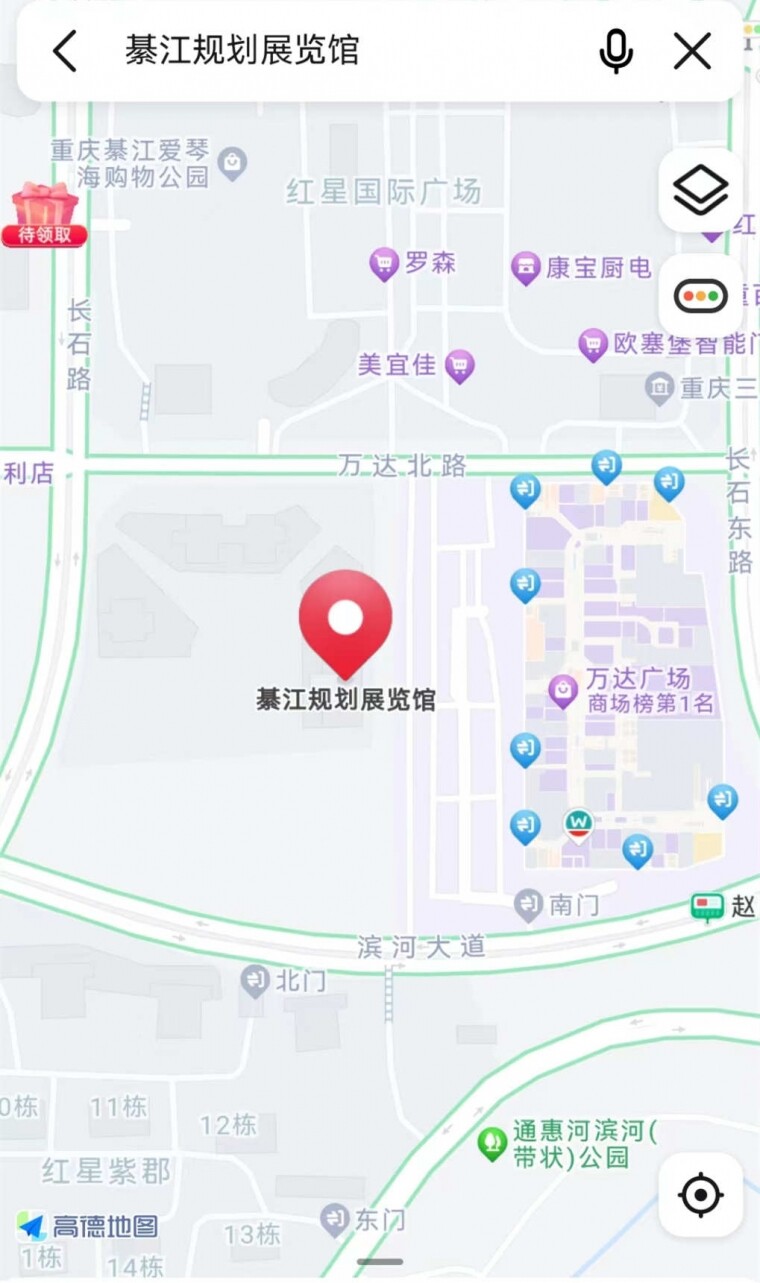Viewport: 760px width, 1283px height.
Task: Select the 东门 gate marker
Action: coord(335,1219)
